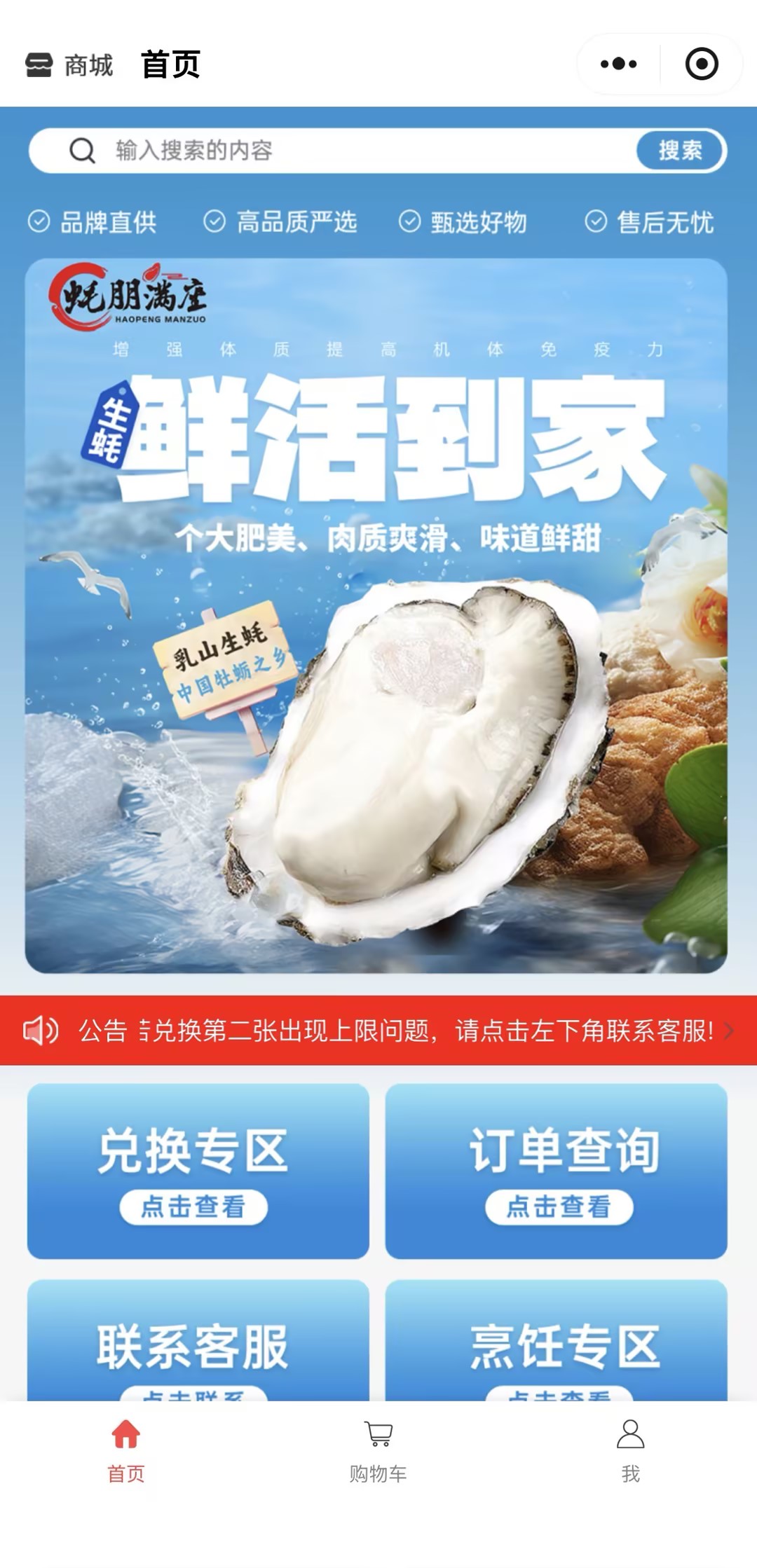Open the 订单查询 card
This screenshot has width=757, height=1568.
tap(556, 1171)
